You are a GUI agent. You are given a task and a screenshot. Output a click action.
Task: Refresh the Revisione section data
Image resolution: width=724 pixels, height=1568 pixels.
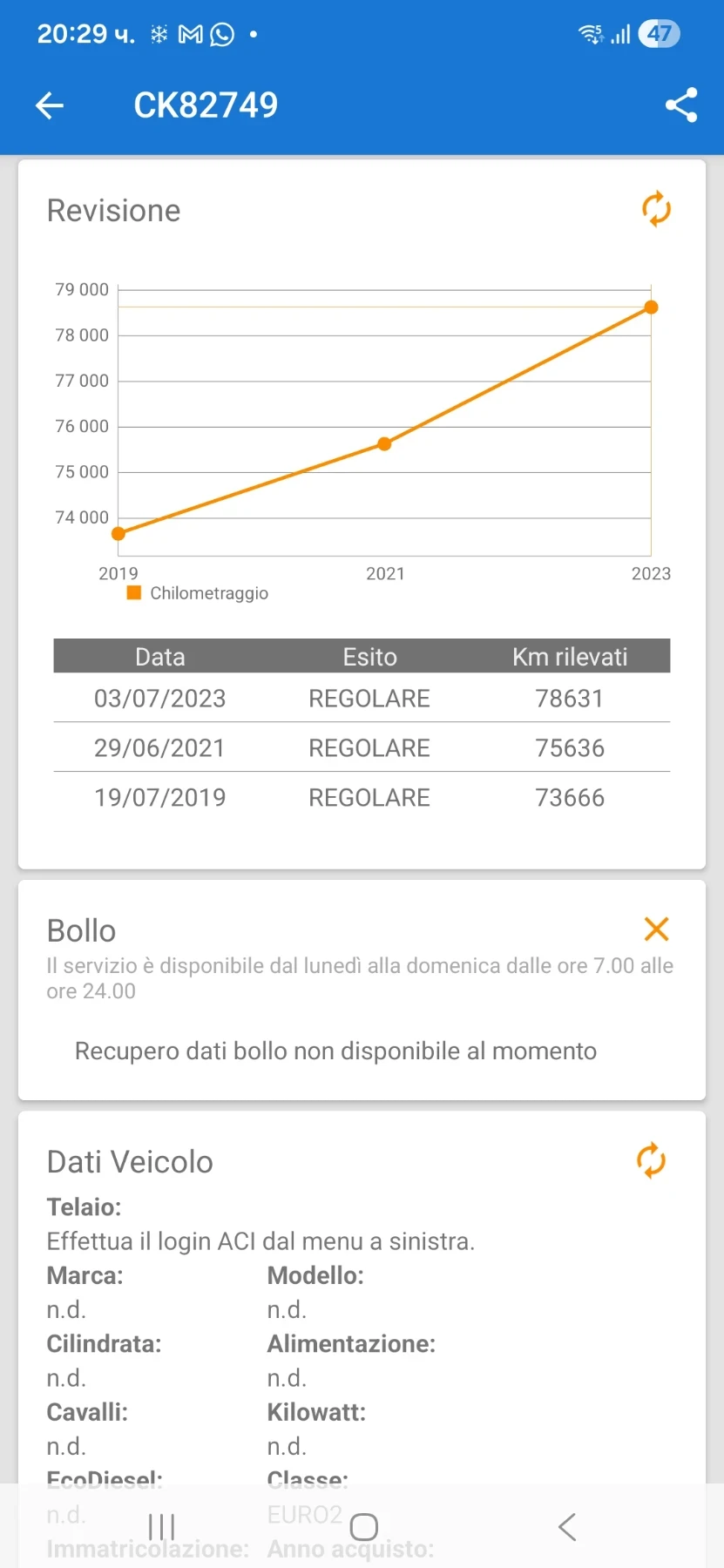pos(656,209)
